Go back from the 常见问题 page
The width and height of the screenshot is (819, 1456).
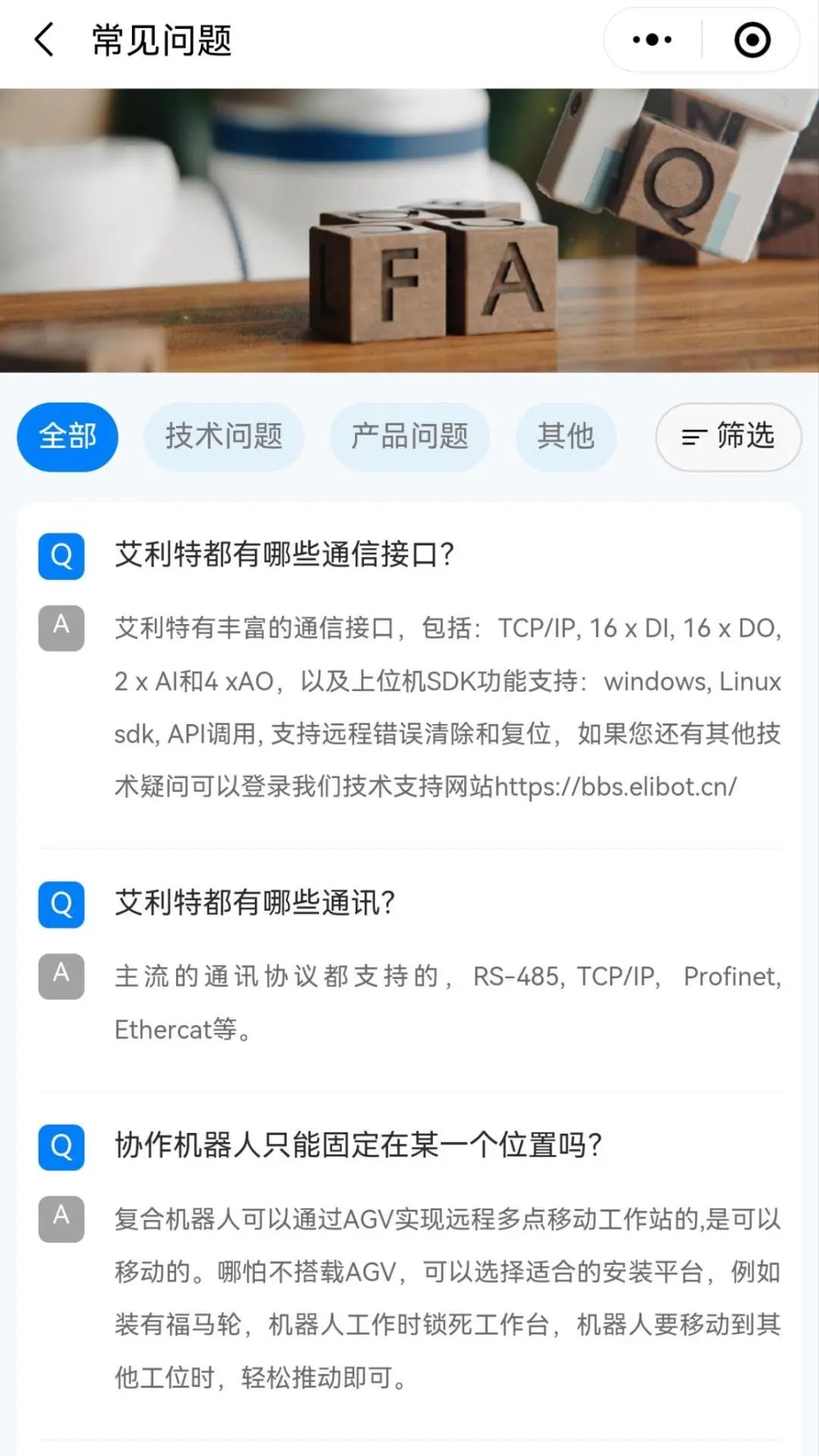45,40
